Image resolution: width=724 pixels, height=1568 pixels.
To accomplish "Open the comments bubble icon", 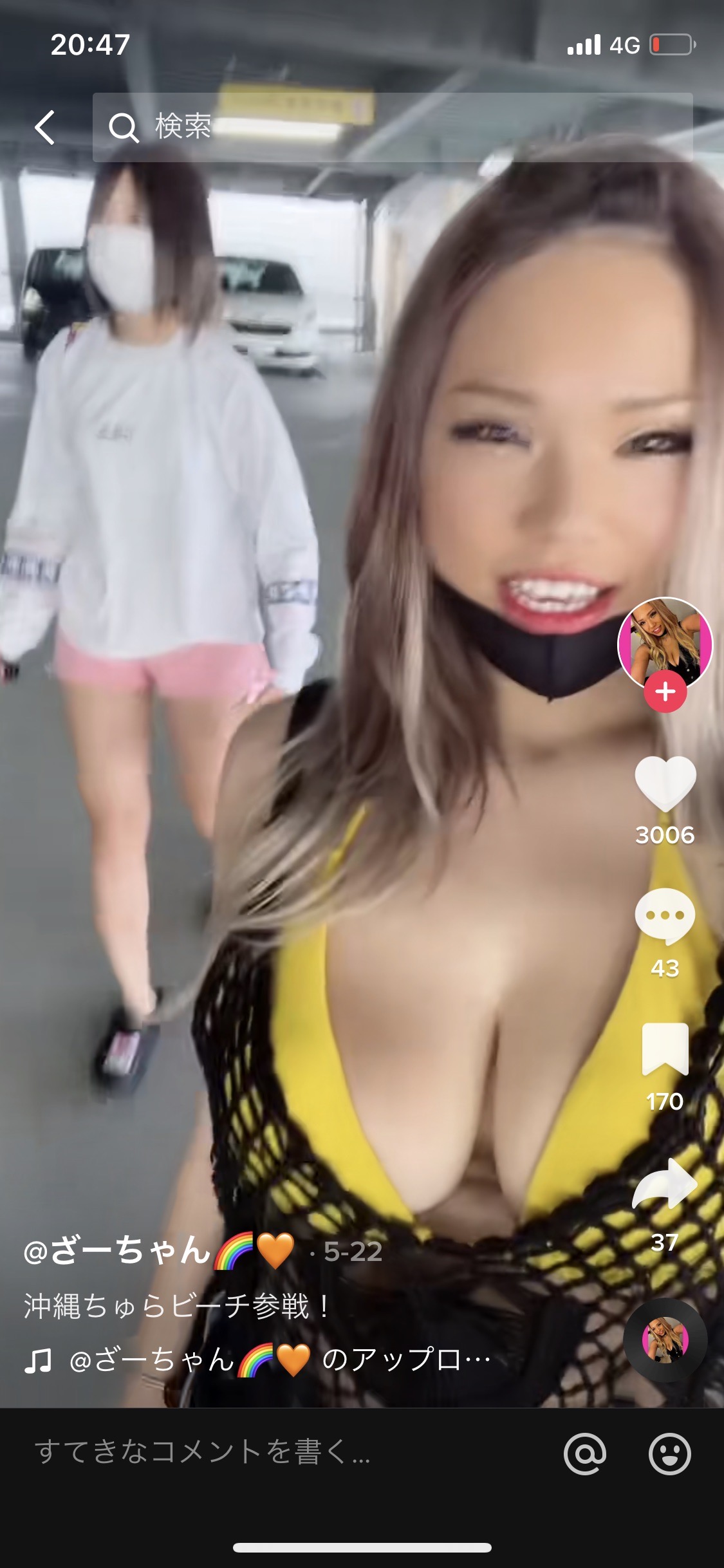I will [x=665, y=916].
